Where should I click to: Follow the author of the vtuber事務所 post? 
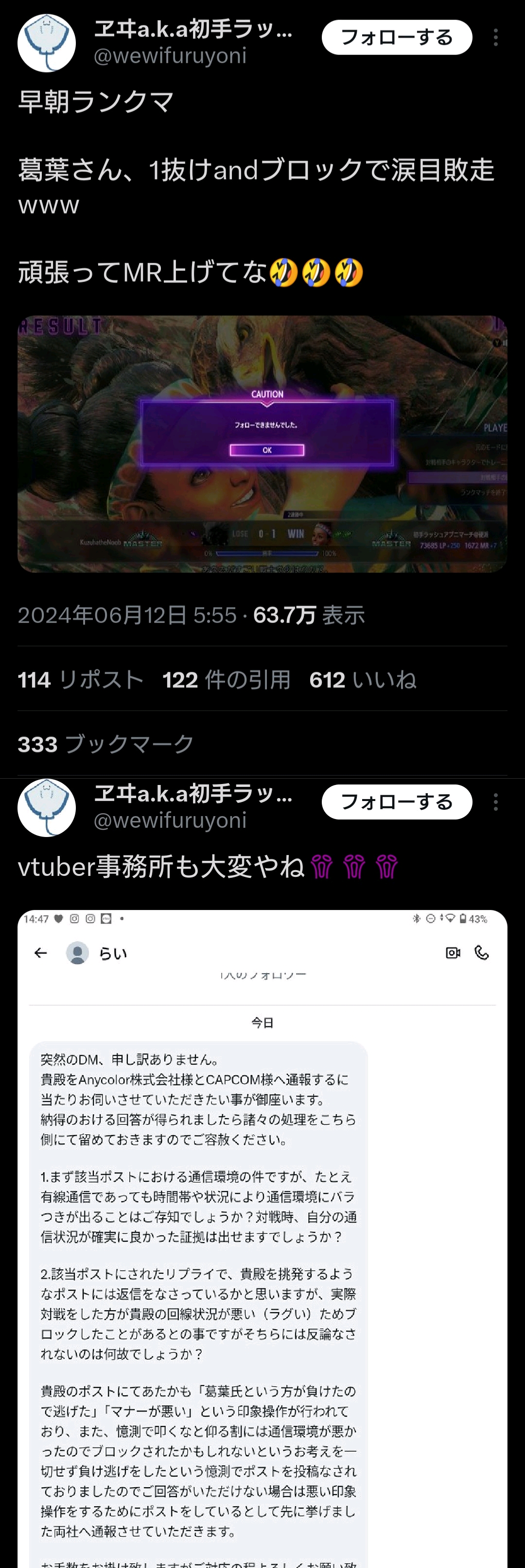pos(397,802)
